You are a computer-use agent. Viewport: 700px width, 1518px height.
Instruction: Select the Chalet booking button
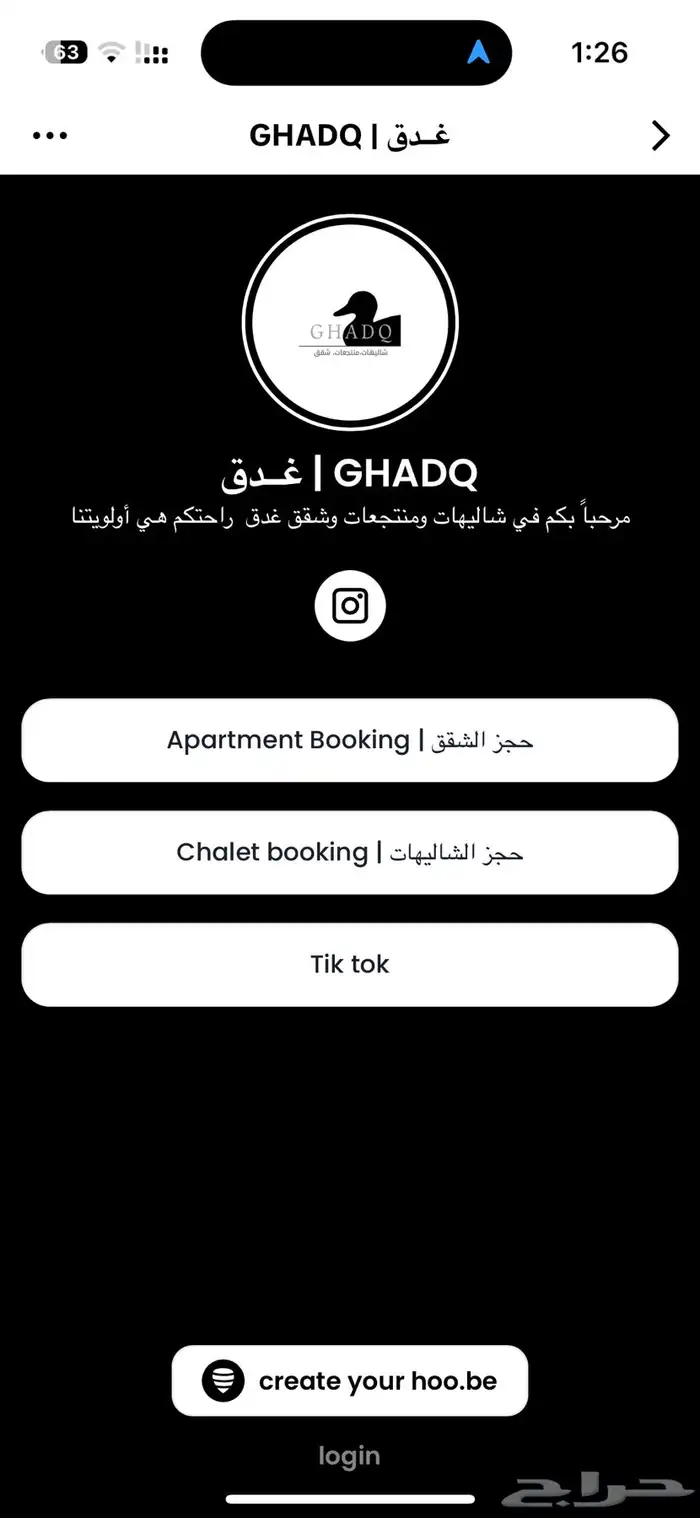click(350, 852)
